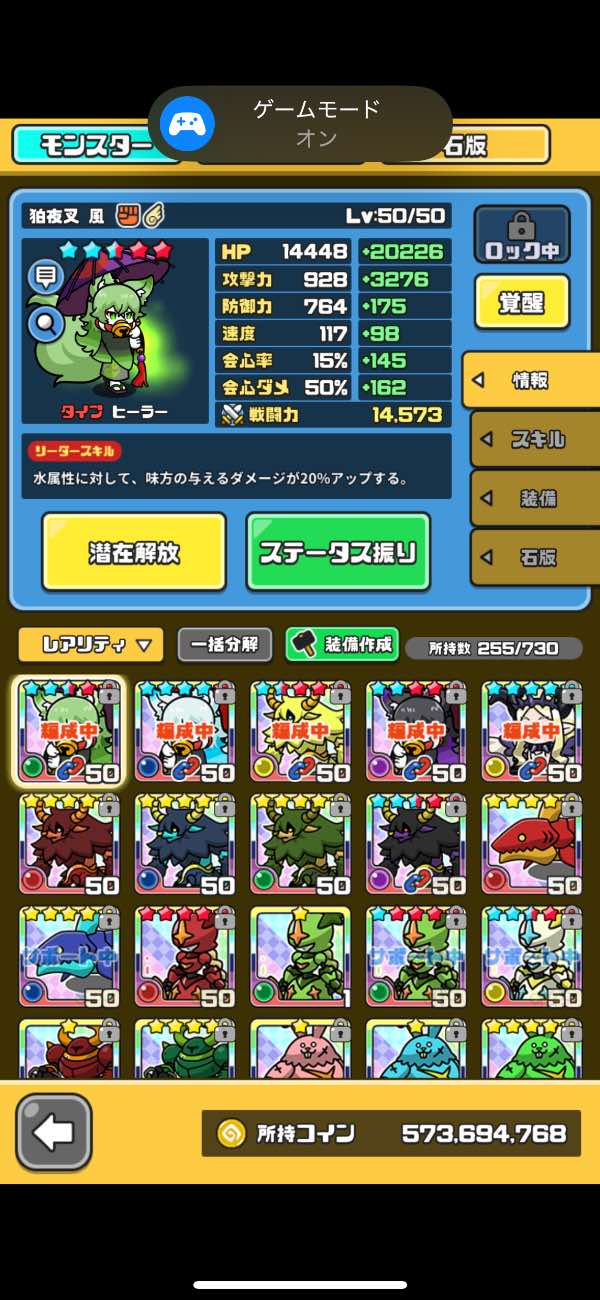Zoom monster artwork with magnifier icon
600x1300 pixels.
(44, 322)
